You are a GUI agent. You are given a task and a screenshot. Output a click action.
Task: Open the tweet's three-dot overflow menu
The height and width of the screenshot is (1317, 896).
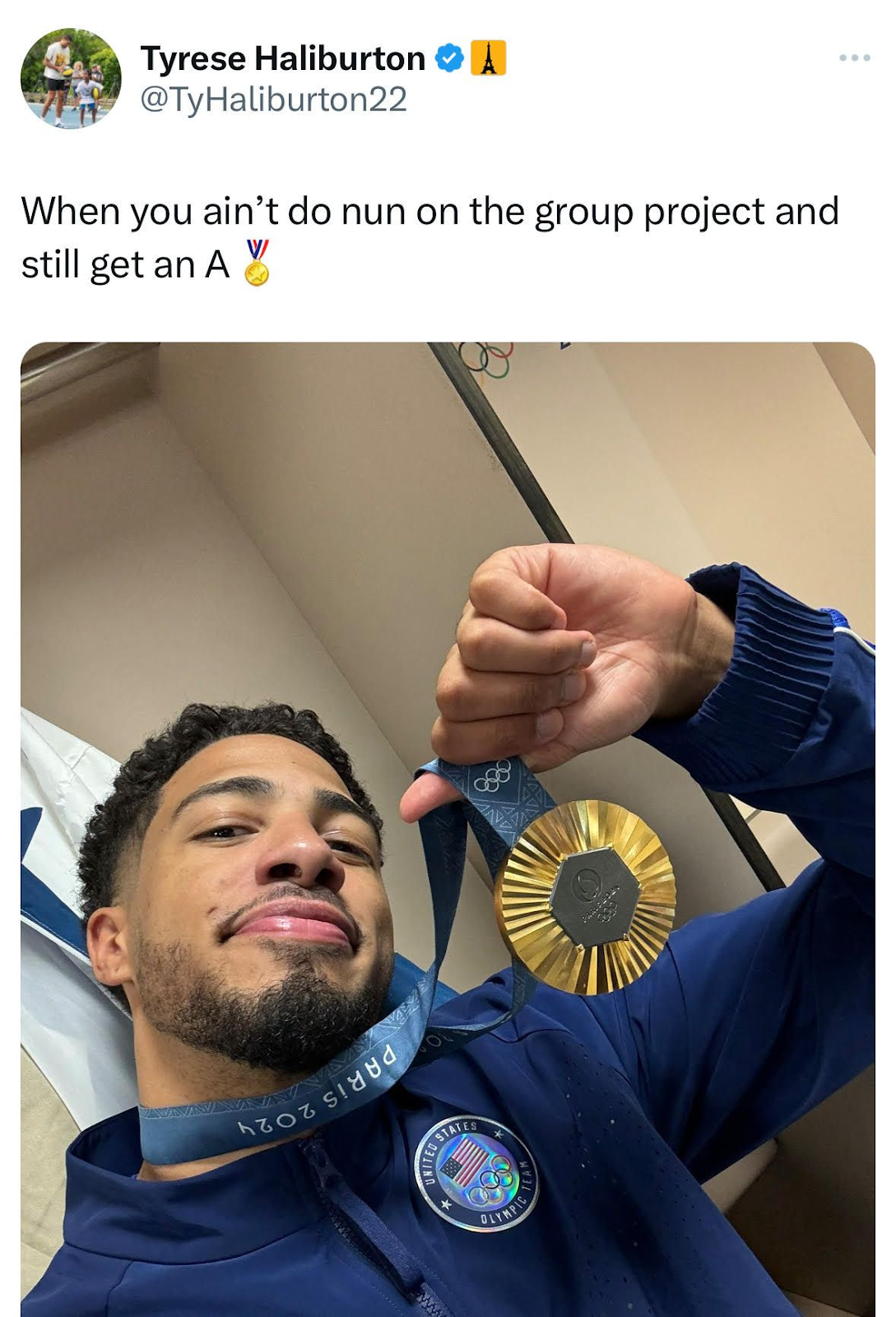click(x=854, y=58)
